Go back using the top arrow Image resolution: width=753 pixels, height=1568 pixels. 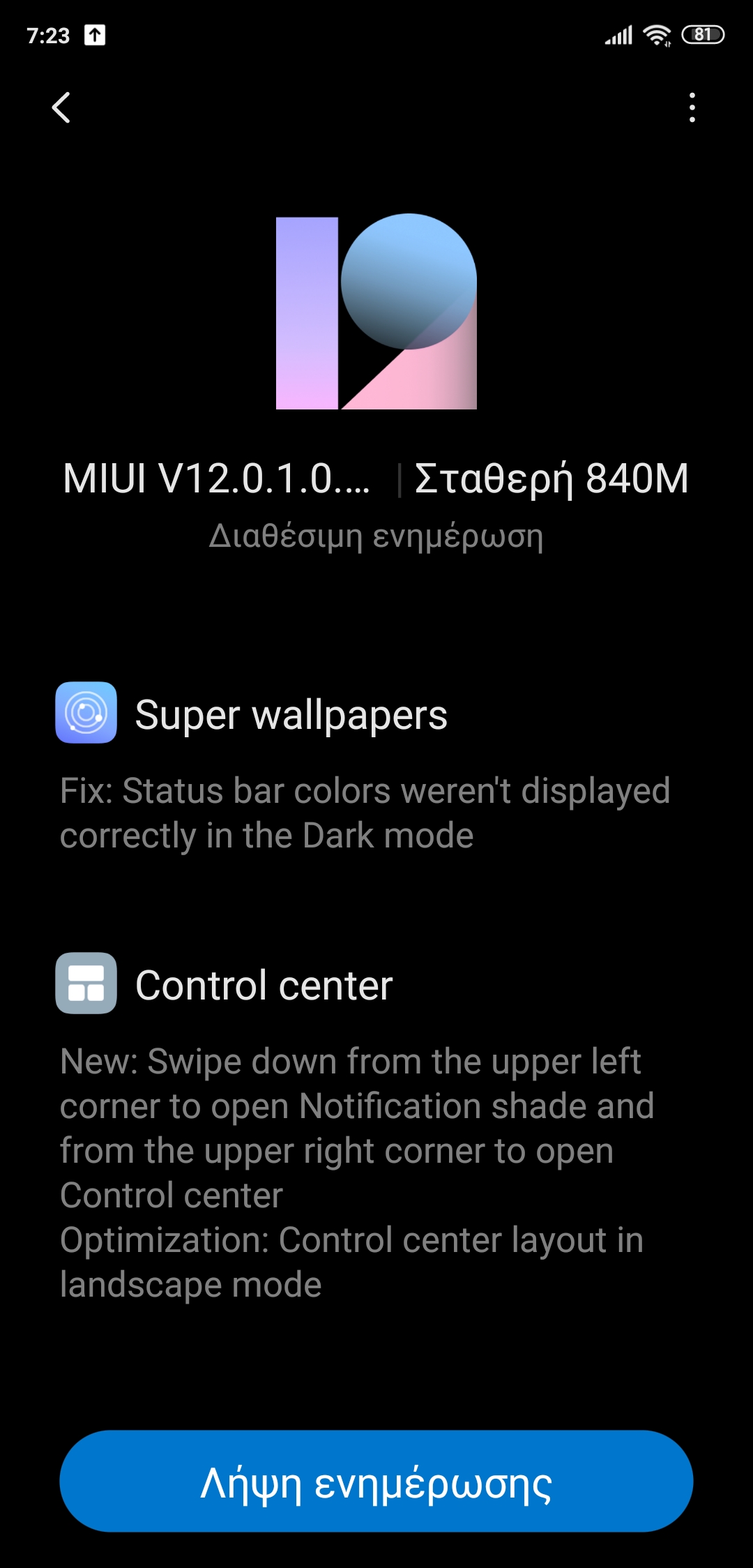[x=61, y=107]
